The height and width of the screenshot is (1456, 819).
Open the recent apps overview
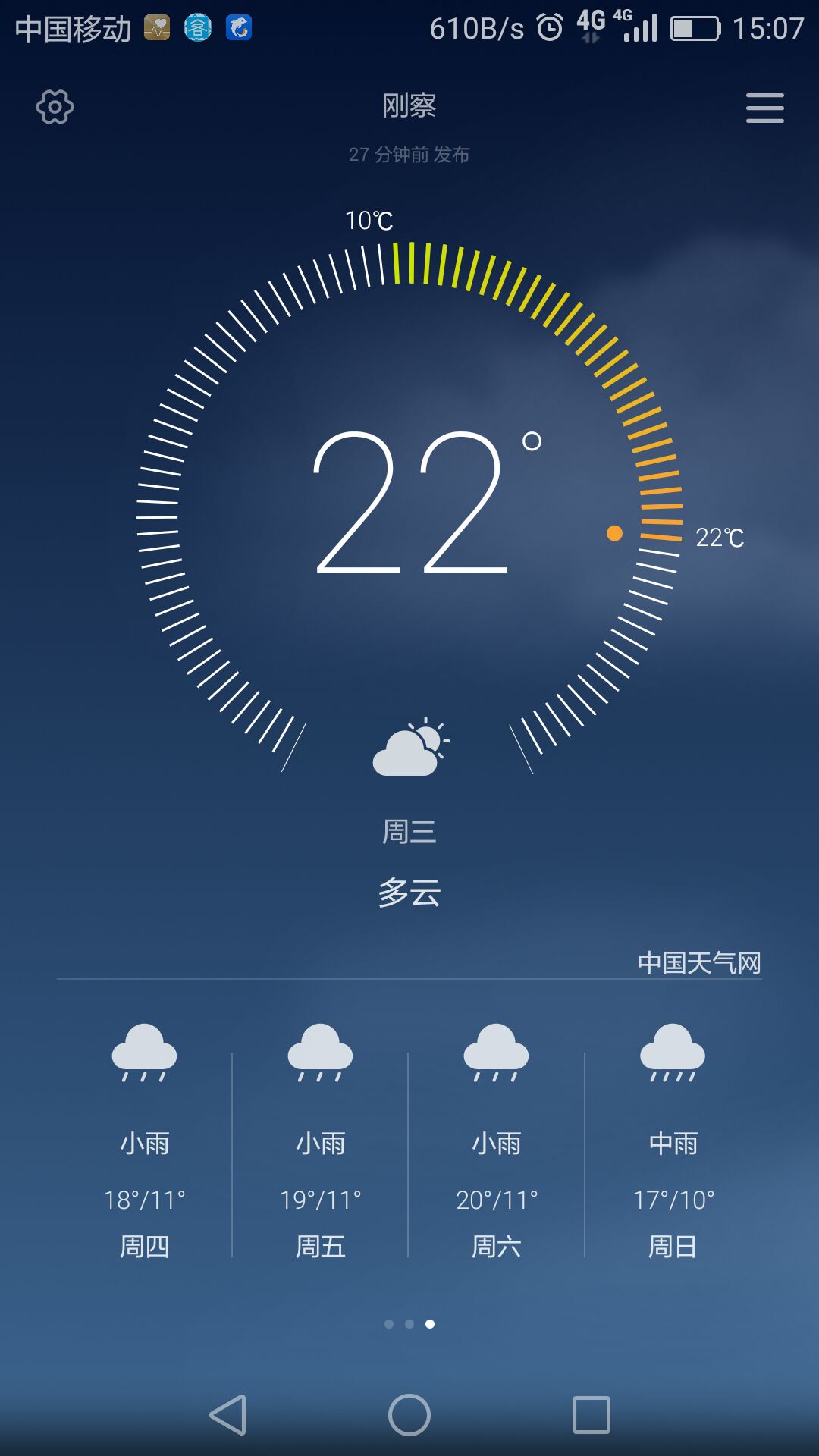tap(591, 1415)
